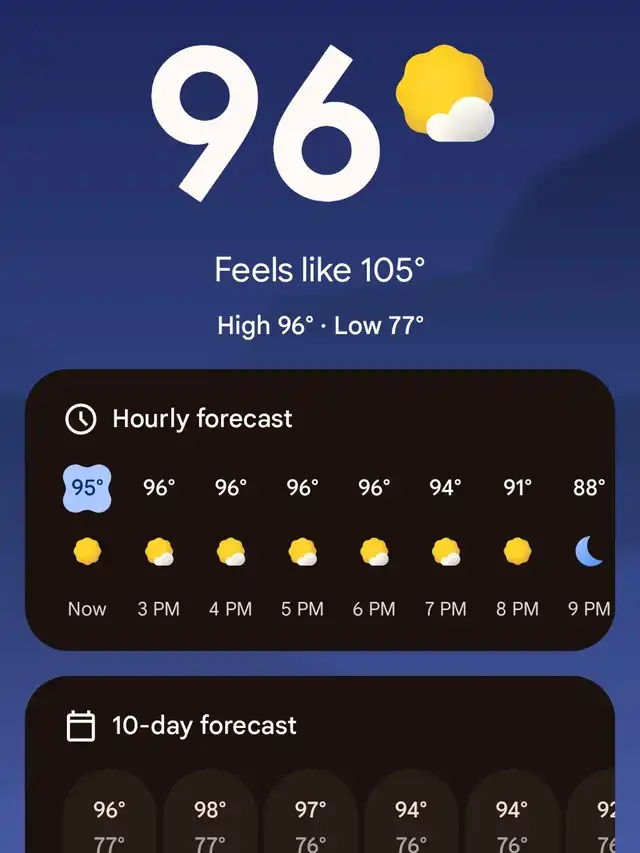The width and height of the screenshot is (640, 853).
Task: Open the 10-day pill showing 97° high
Action: click(x=311, y=822)
